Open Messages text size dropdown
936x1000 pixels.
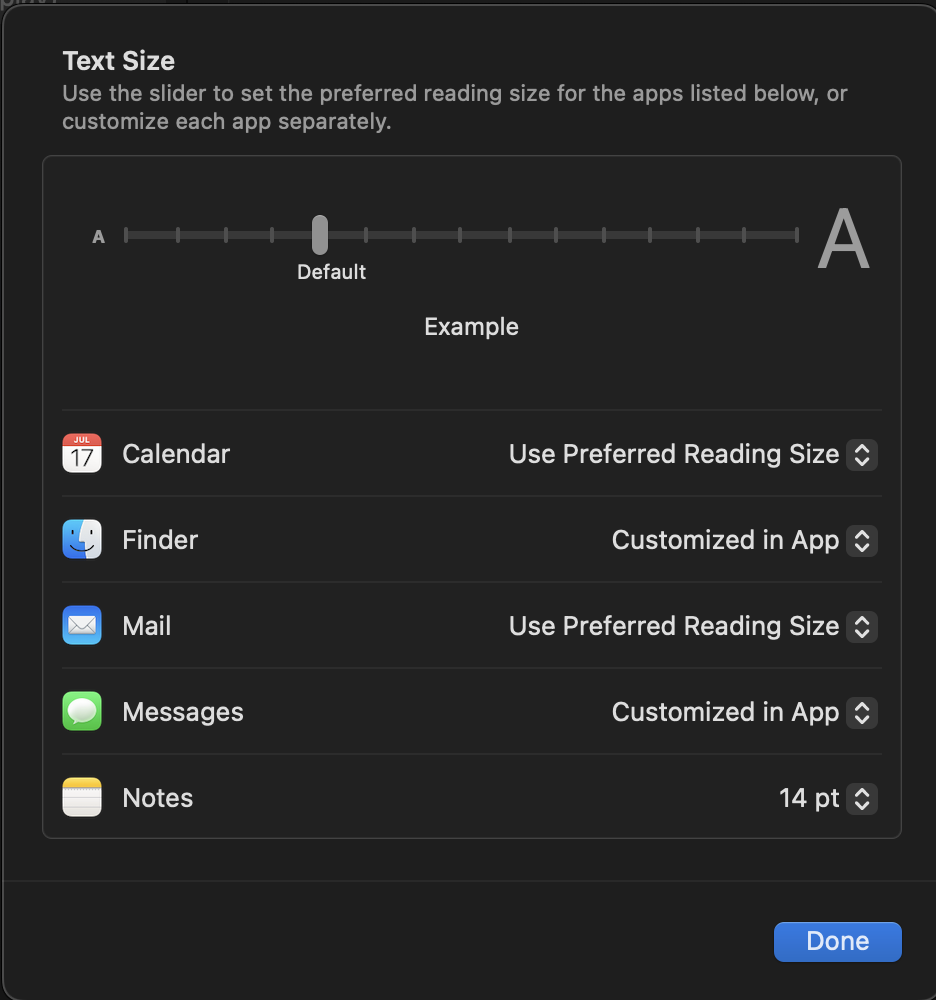coord(861,713)
